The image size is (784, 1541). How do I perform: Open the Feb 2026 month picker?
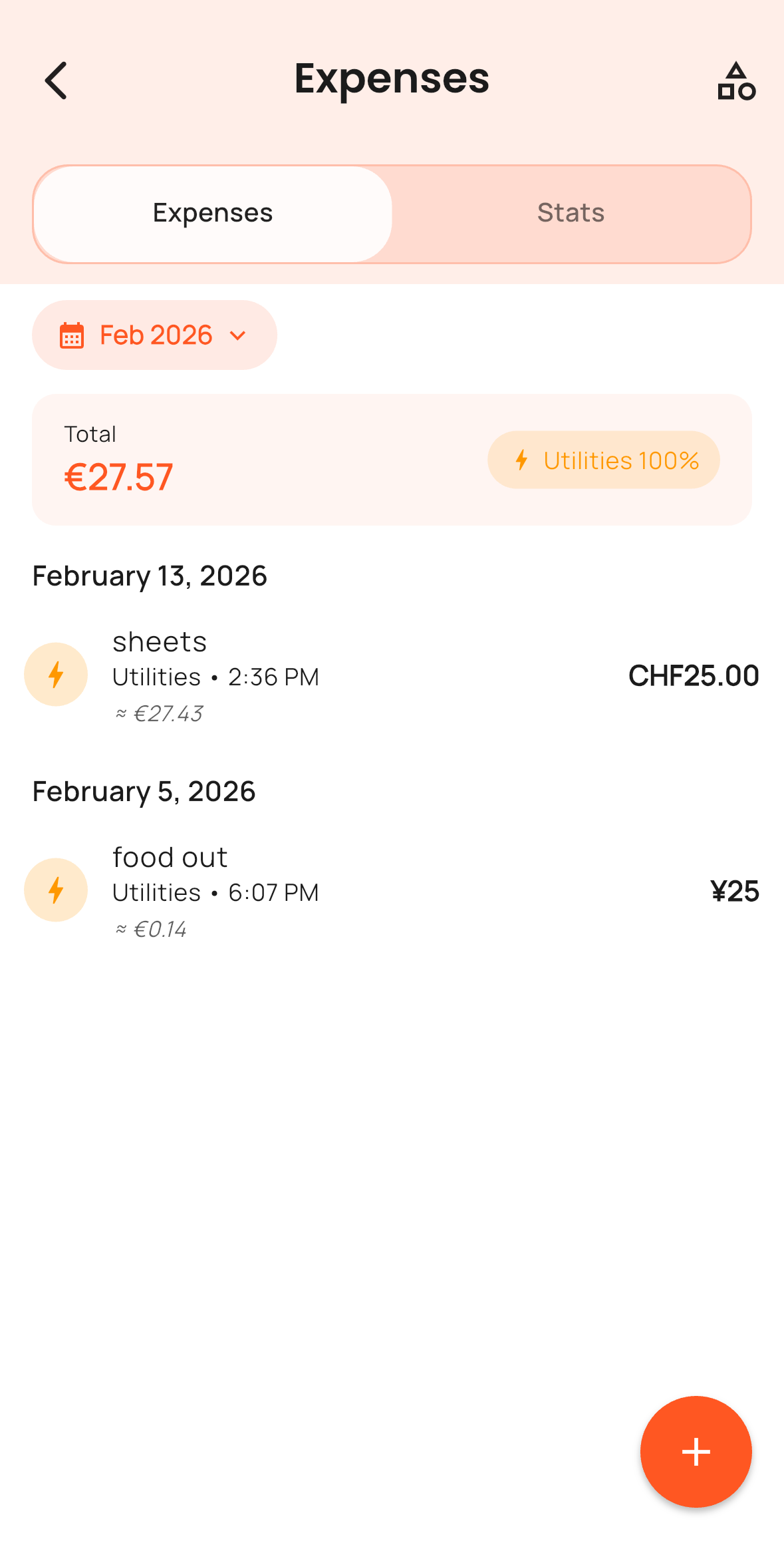[x=154, y=335]
